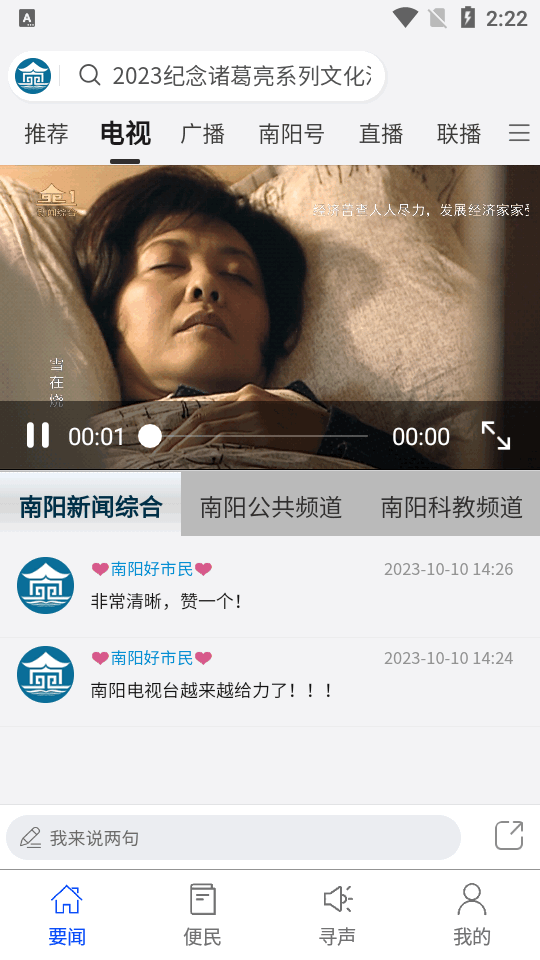
Task: Tap the 要闻 bottom tab
Action: 67,915
